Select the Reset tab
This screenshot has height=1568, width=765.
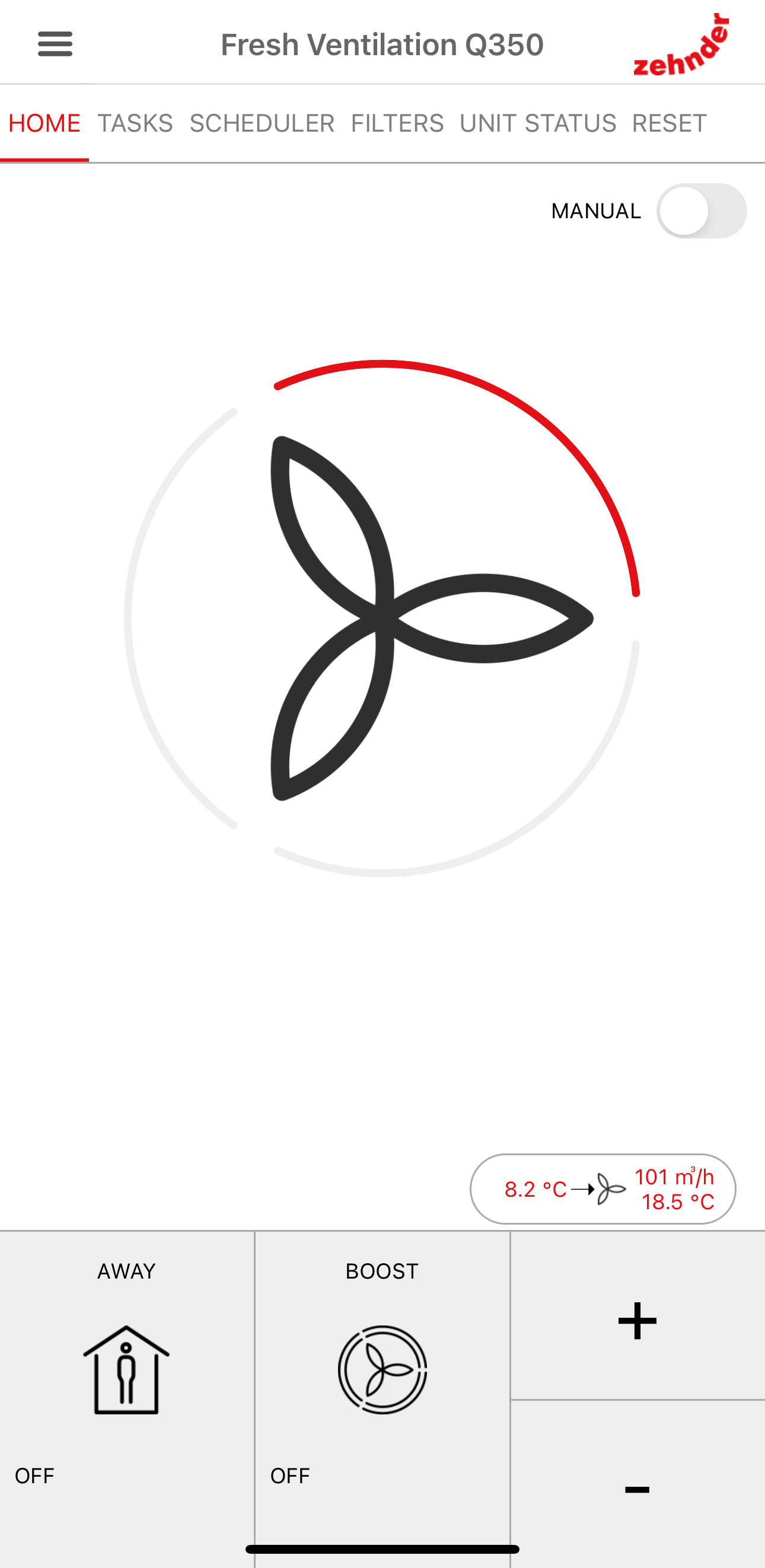(669, 123)
